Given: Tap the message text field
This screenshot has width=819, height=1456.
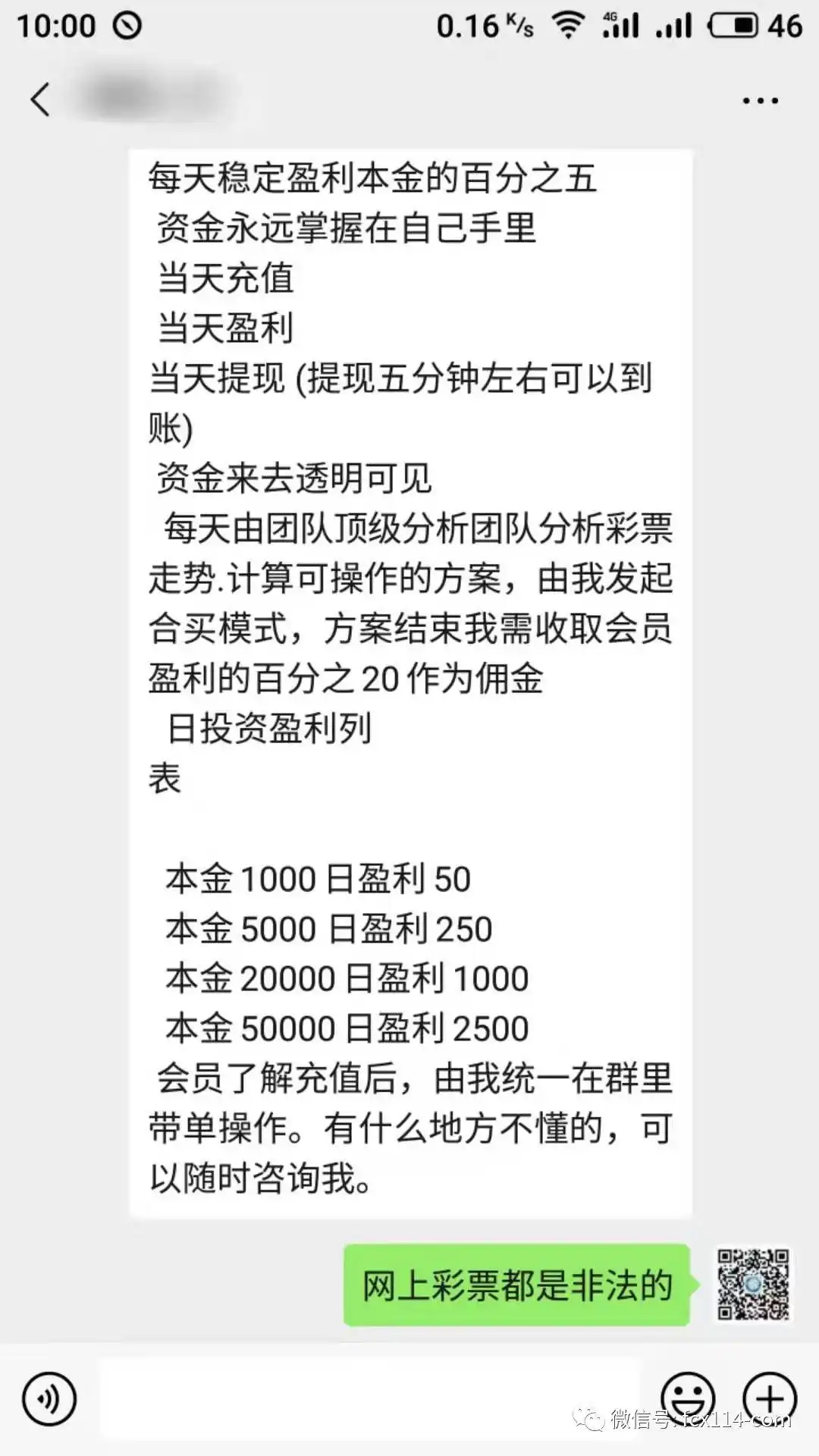Looking at the screenshot, I should [369, 1398].
